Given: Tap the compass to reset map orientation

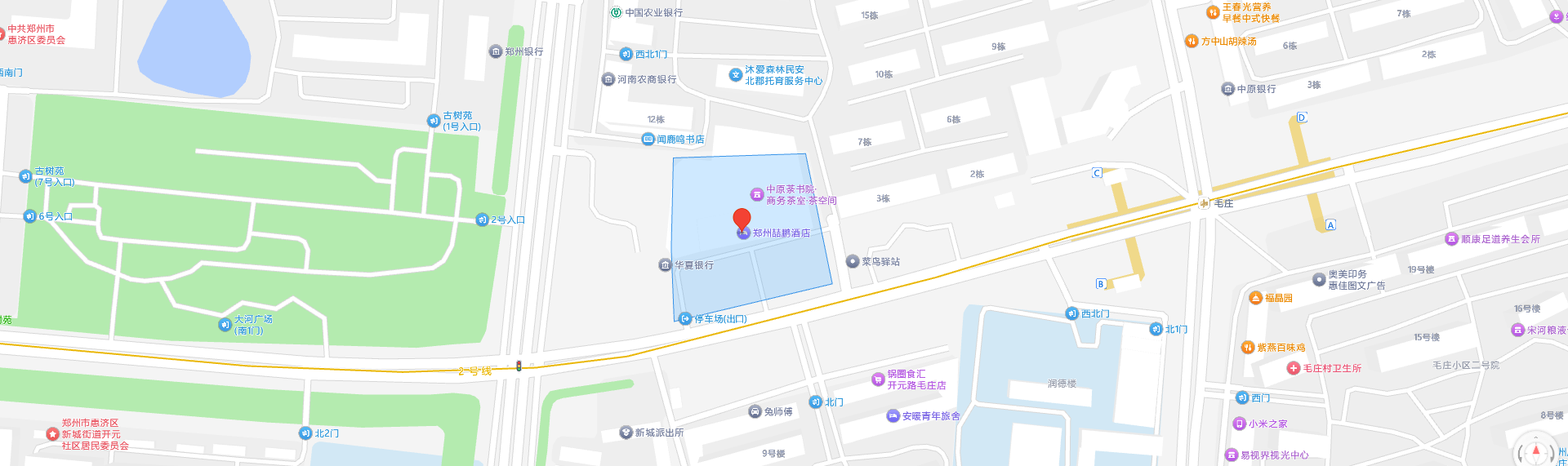Looking at the screenshot, I should tap(1536, 451).
